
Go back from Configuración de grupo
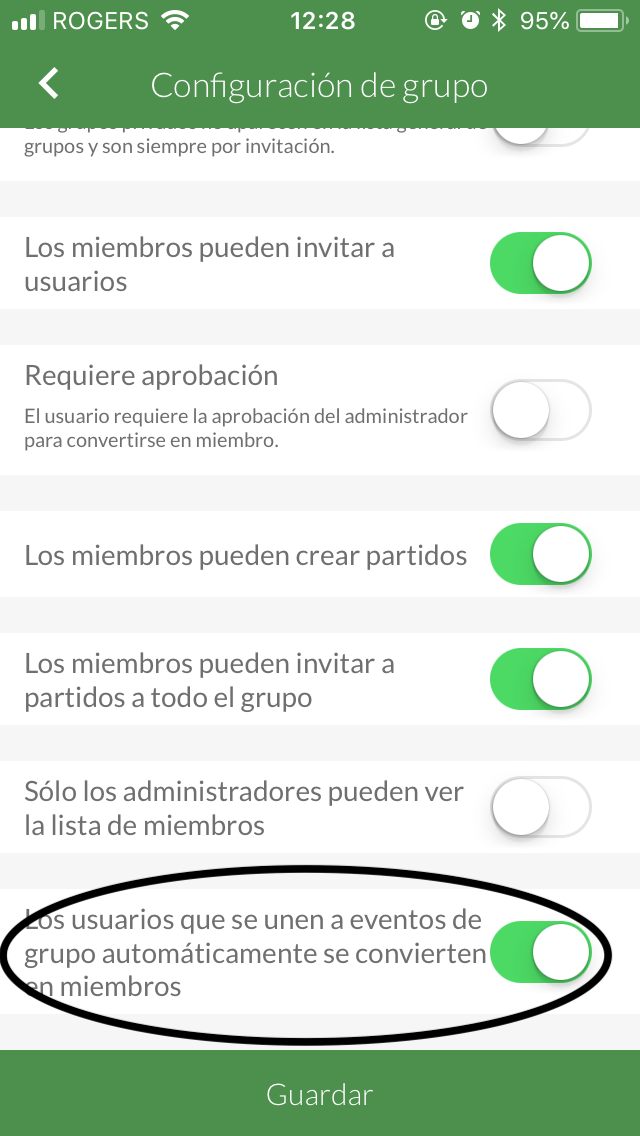point(49,84)
